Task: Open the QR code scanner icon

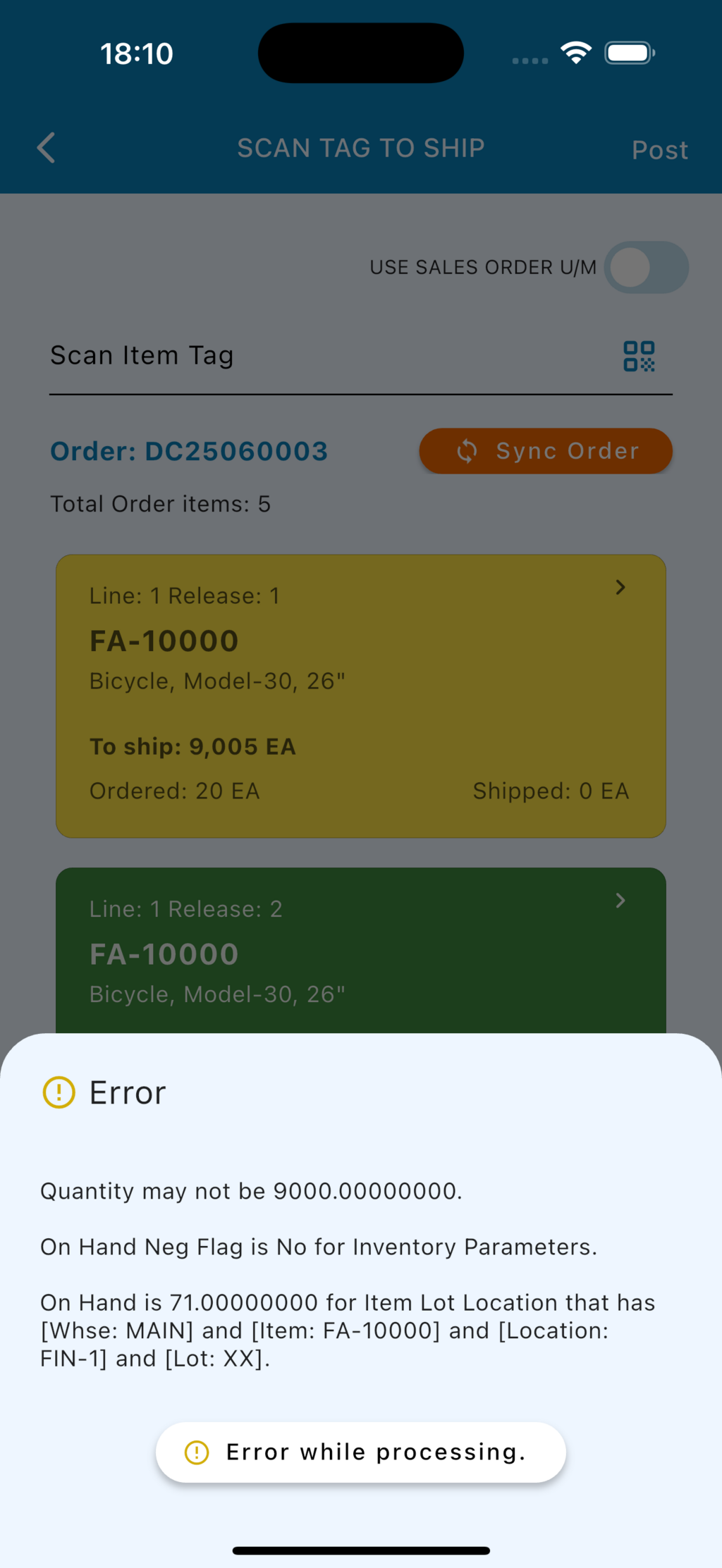Action: coord(639,356)
